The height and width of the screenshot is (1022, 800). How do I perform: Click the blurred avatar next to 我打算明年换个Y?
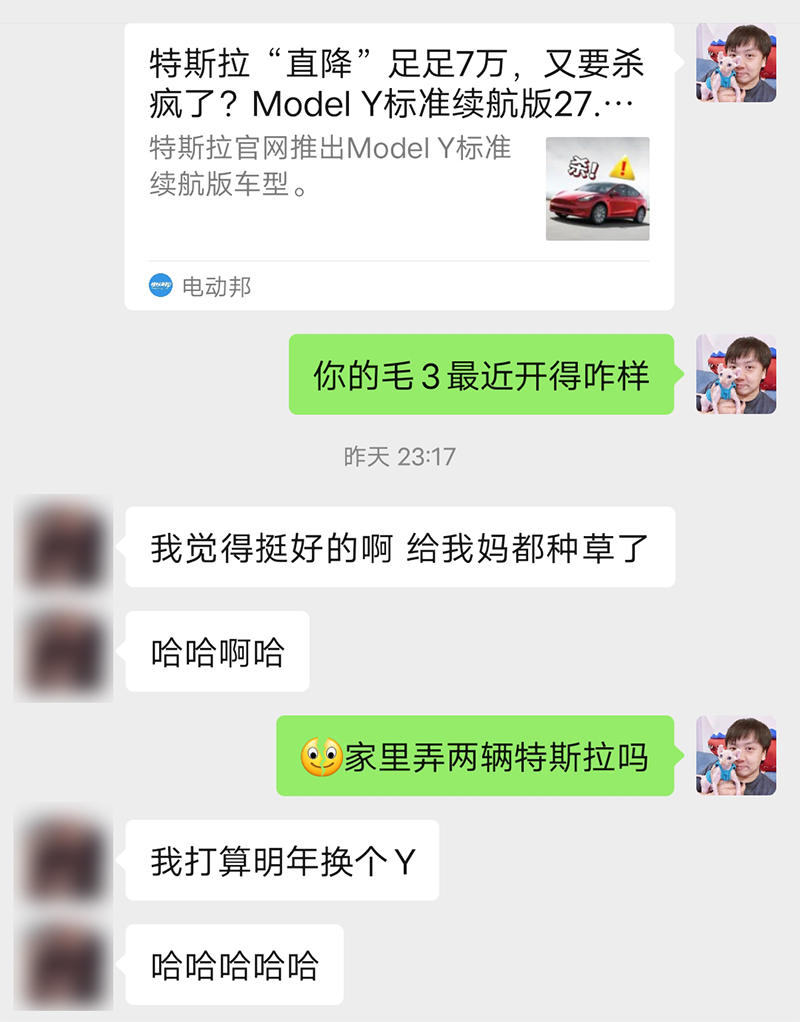(62, 860)
